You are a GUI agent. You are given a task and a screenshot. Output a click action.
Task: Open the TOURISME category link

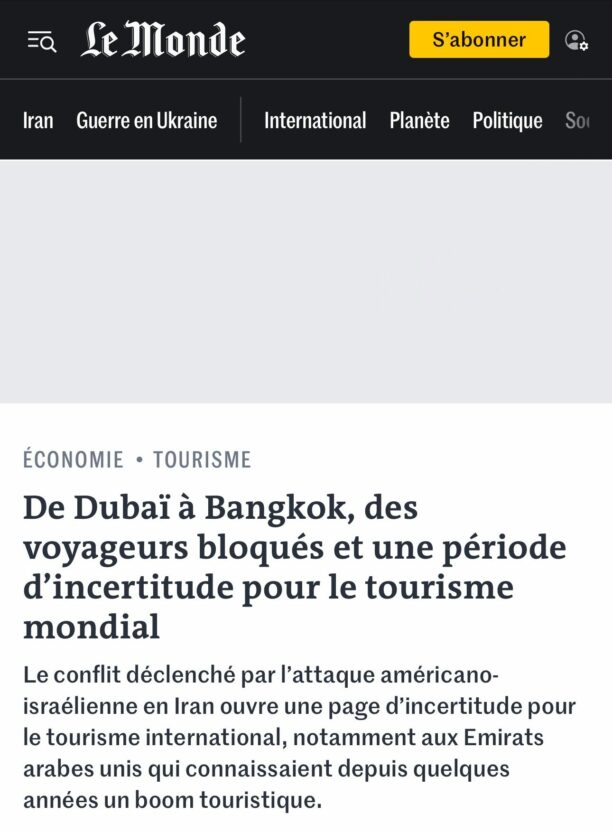tap(202, 460)
